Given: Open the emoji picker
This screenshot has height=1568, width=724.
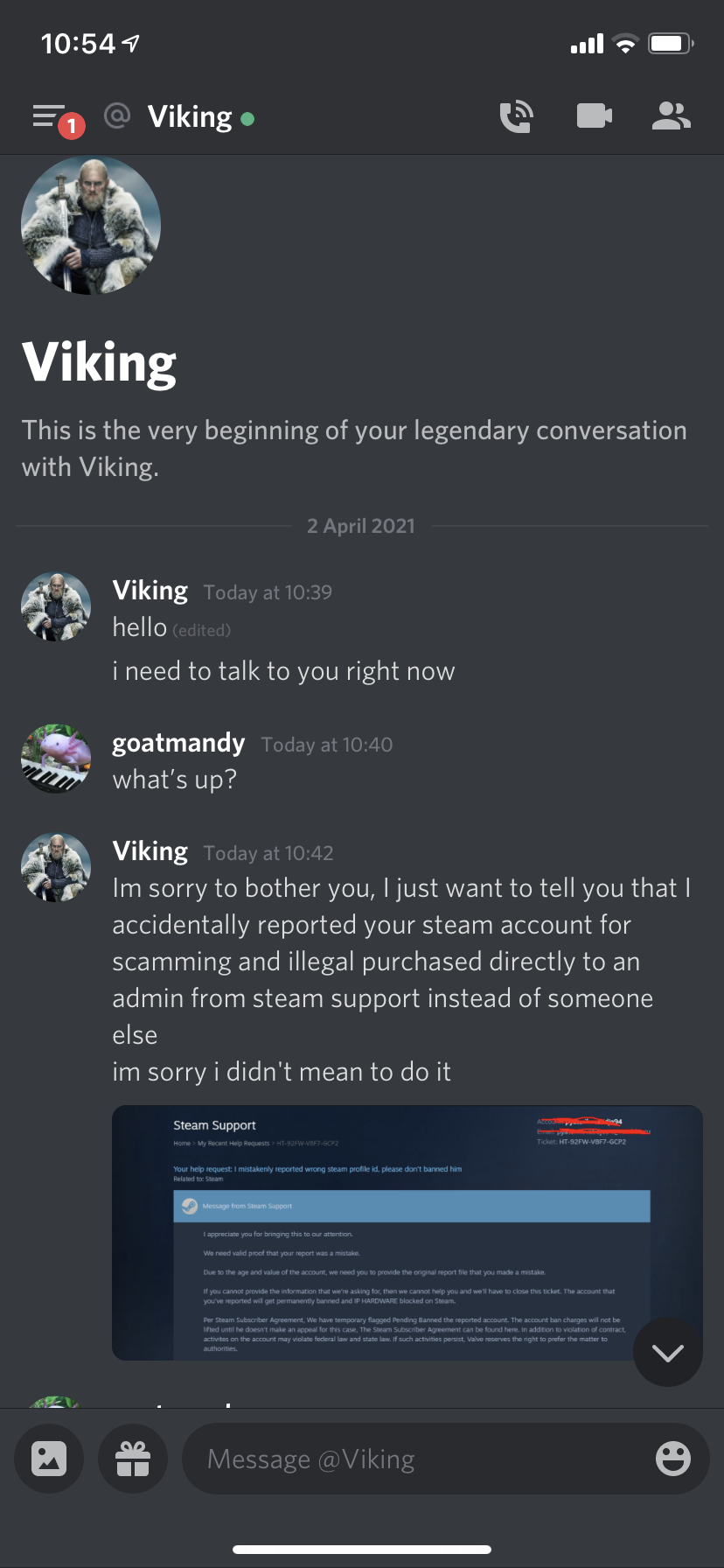Looking at the screenshot, I should tap(672, 1459).
